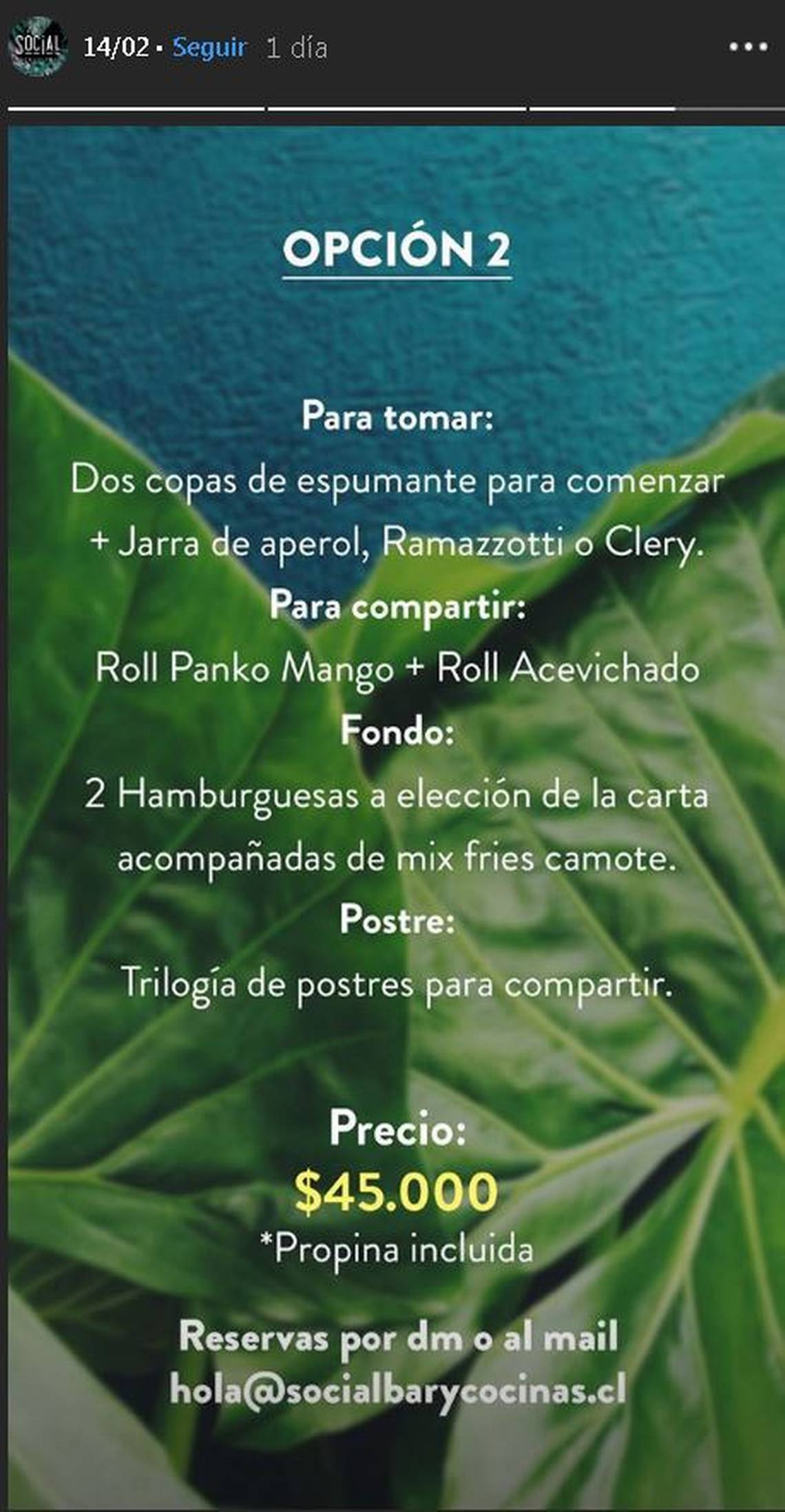The width and height of the screenshot is (785, 1512).
Task: Open the Social profile avatar
Action: (x=37, y=46)
